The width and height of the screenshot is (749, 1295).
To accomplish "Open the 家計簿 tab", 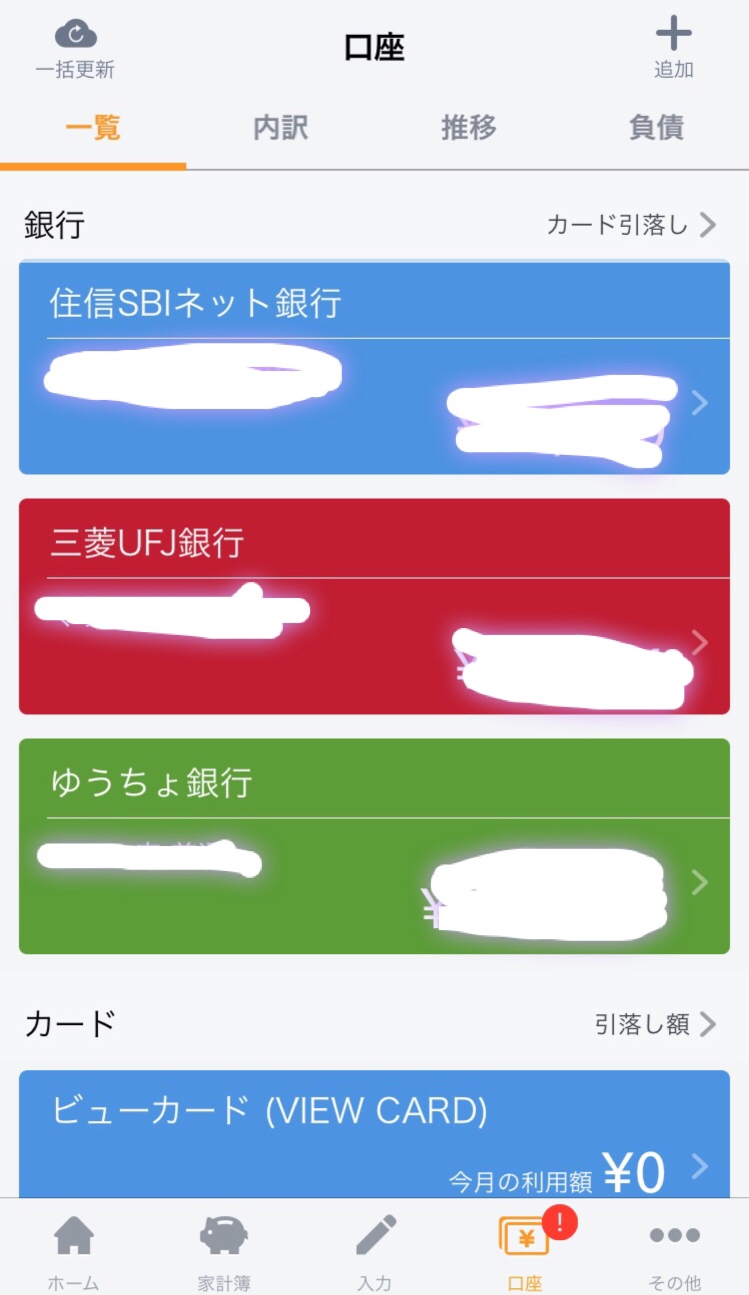I will point(224,1252).
